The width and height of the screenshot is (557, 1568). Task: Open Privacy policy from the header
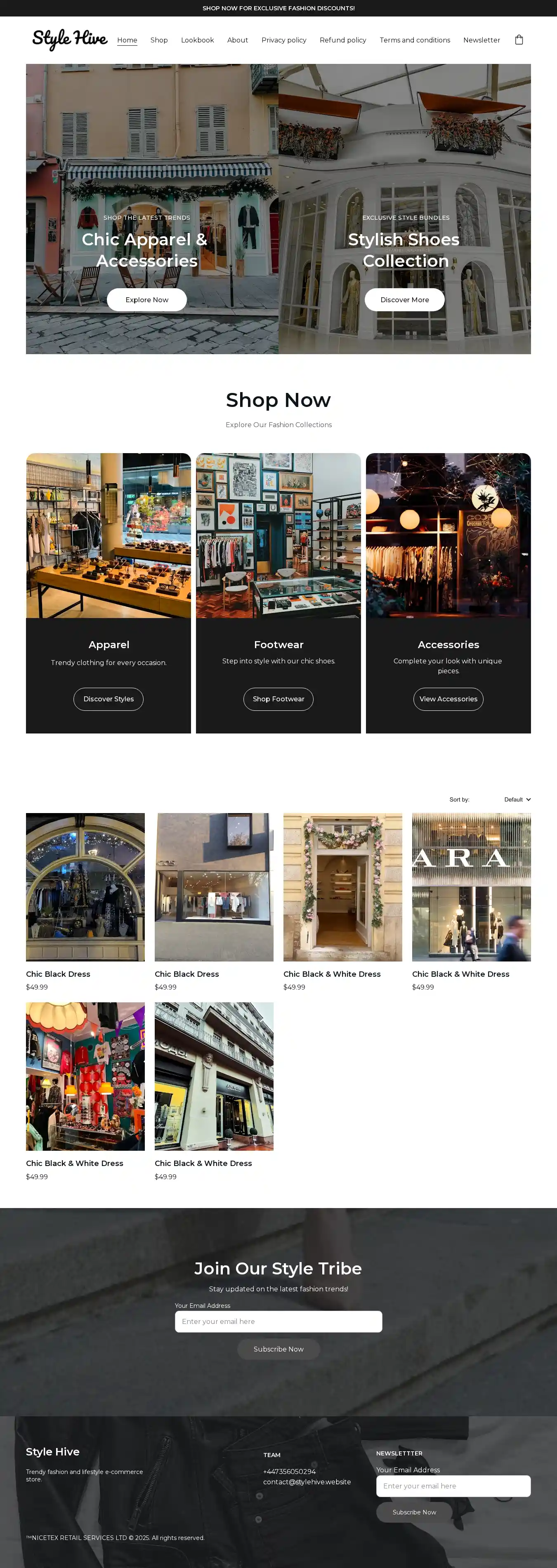(x=284, y=40)
